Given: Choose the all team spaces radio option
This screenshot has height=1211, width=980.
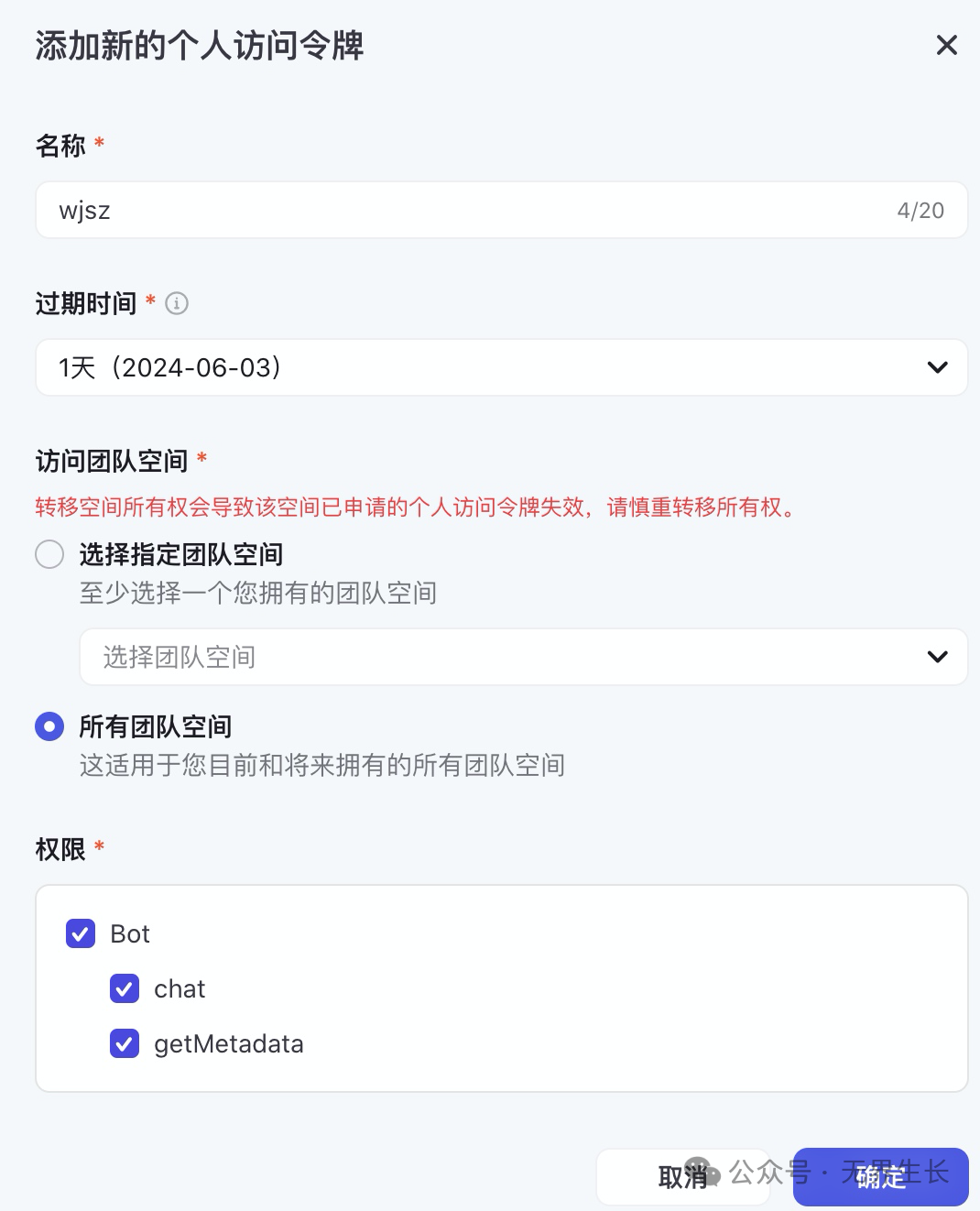Looking at the screenshot, I should click(x=49, y=726).
